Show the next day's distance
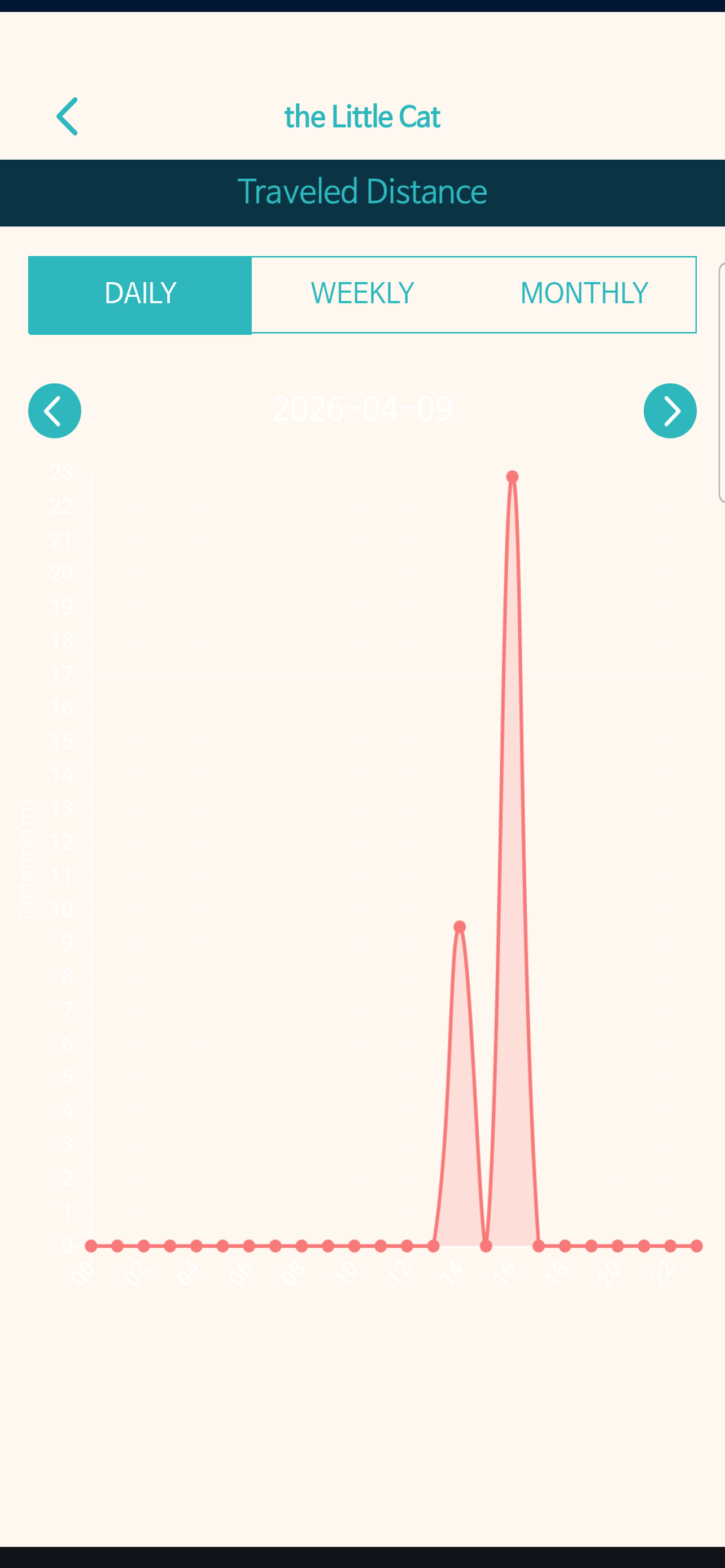 pyautogui.click(x=670, y=411)
